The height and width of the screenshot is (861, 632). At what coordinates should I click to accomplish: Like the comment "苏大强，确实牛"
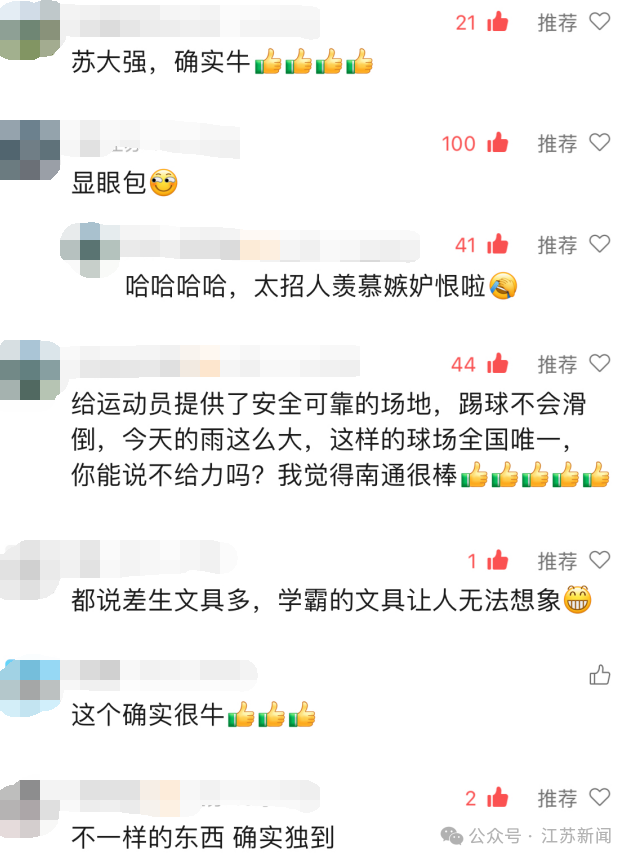point(497,22)
